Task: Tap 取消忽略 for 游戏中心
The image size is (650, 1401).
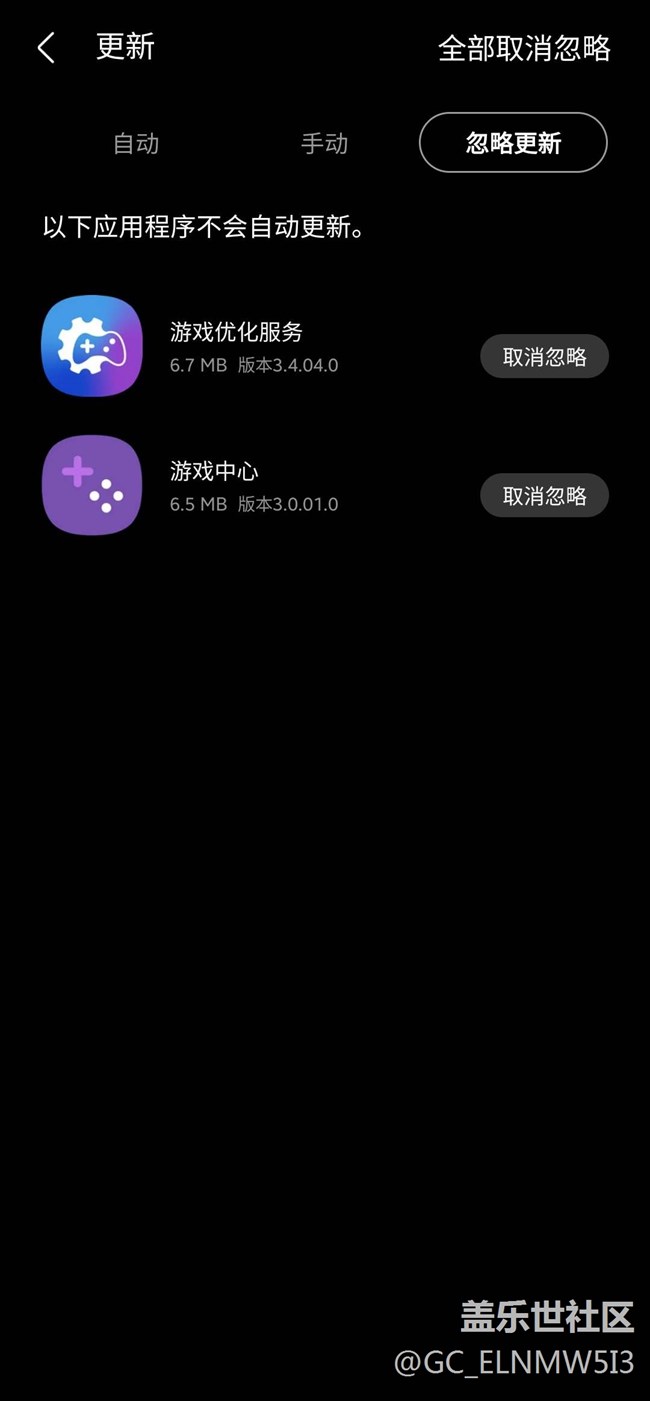Action: [x=544, y=495]
